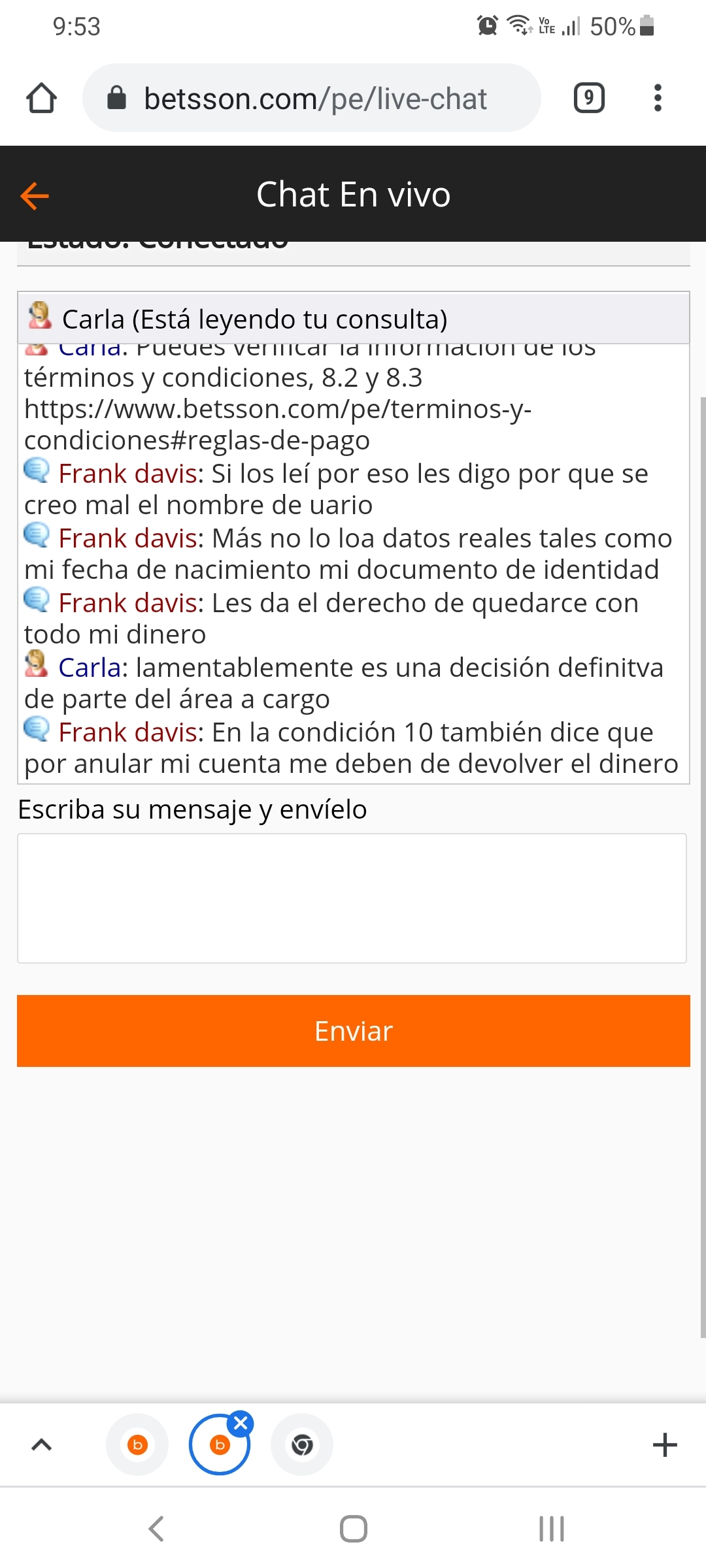Switch to the first Betsson tab
The height and width of the screenshot is (1568, 706).
[137, 1445]
